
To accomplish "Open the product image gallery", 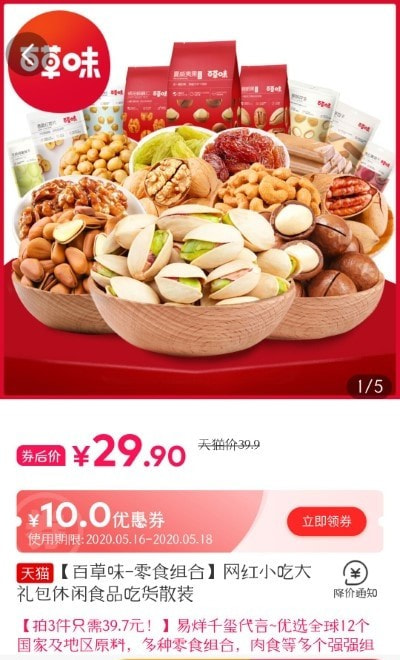I will [x=200, y=200].
